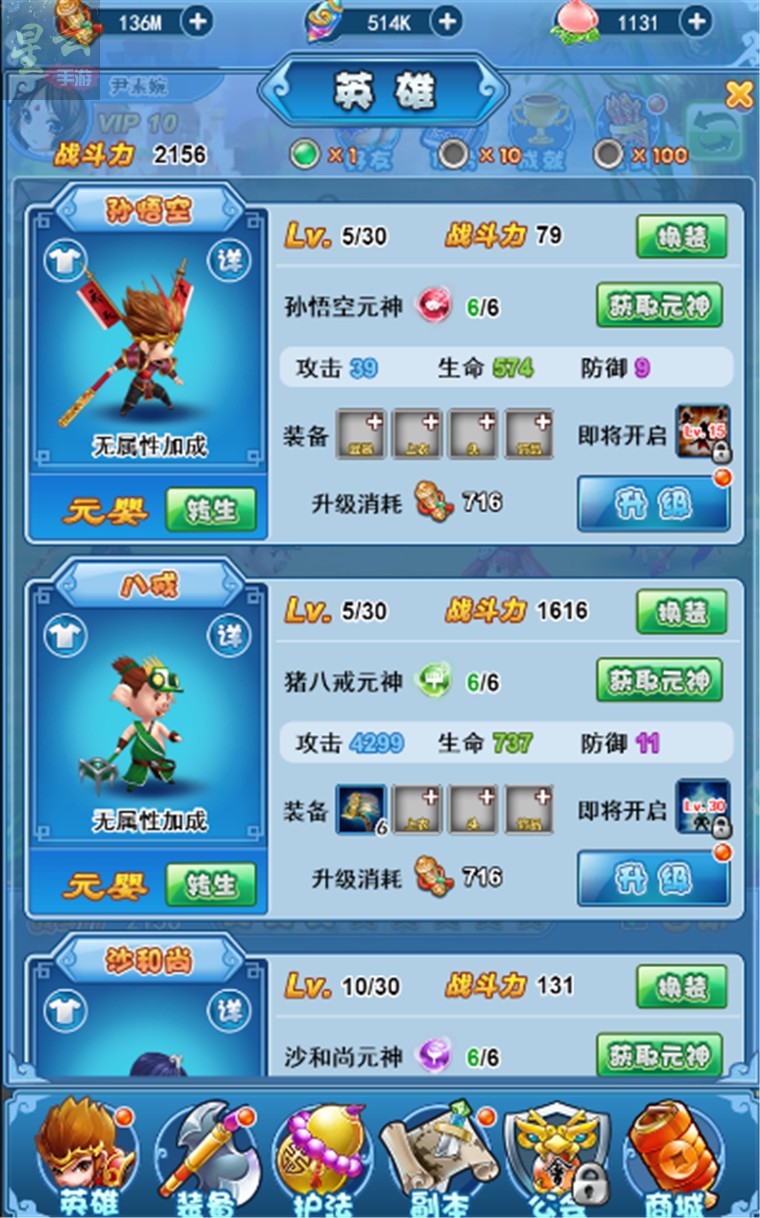This screenshot has width=760, height=1218.
Task: Add more gold next to 136M
Action: 197,21
